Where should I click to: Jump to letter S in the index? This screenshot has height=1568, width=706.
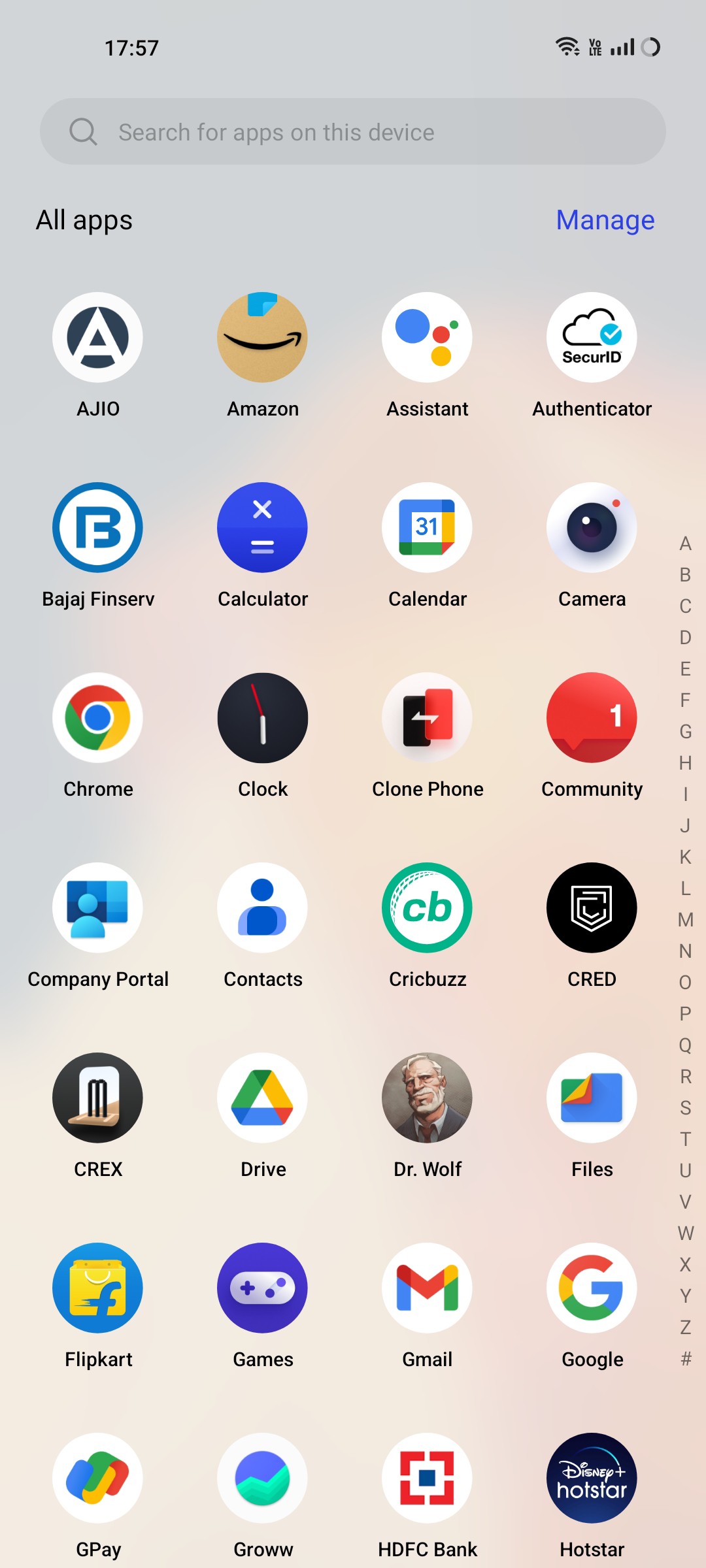coord(685,1107)
